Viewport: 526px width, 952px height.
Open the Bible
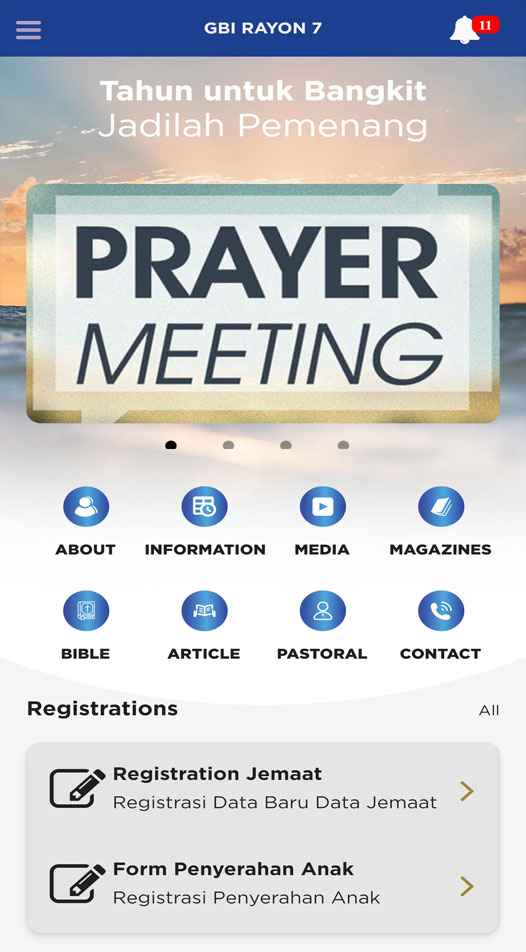tap(86, 626)
